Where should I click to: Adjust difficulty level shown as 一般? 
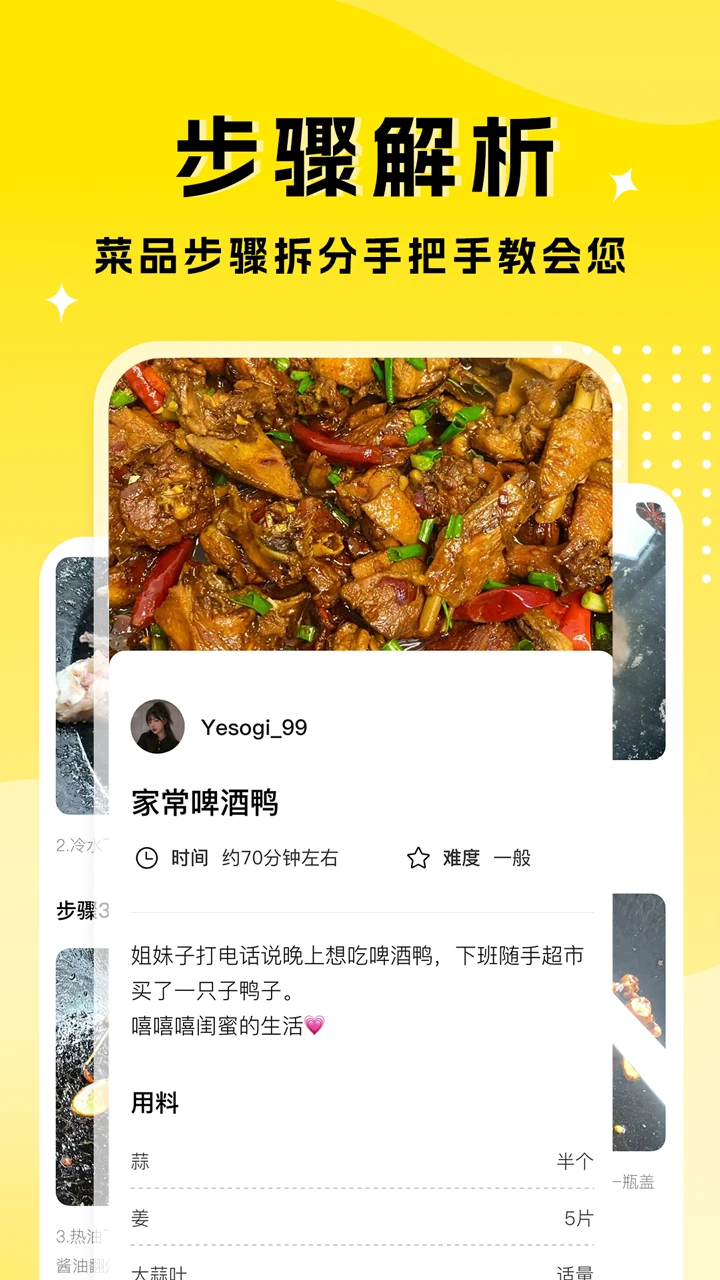click(513, 858)
